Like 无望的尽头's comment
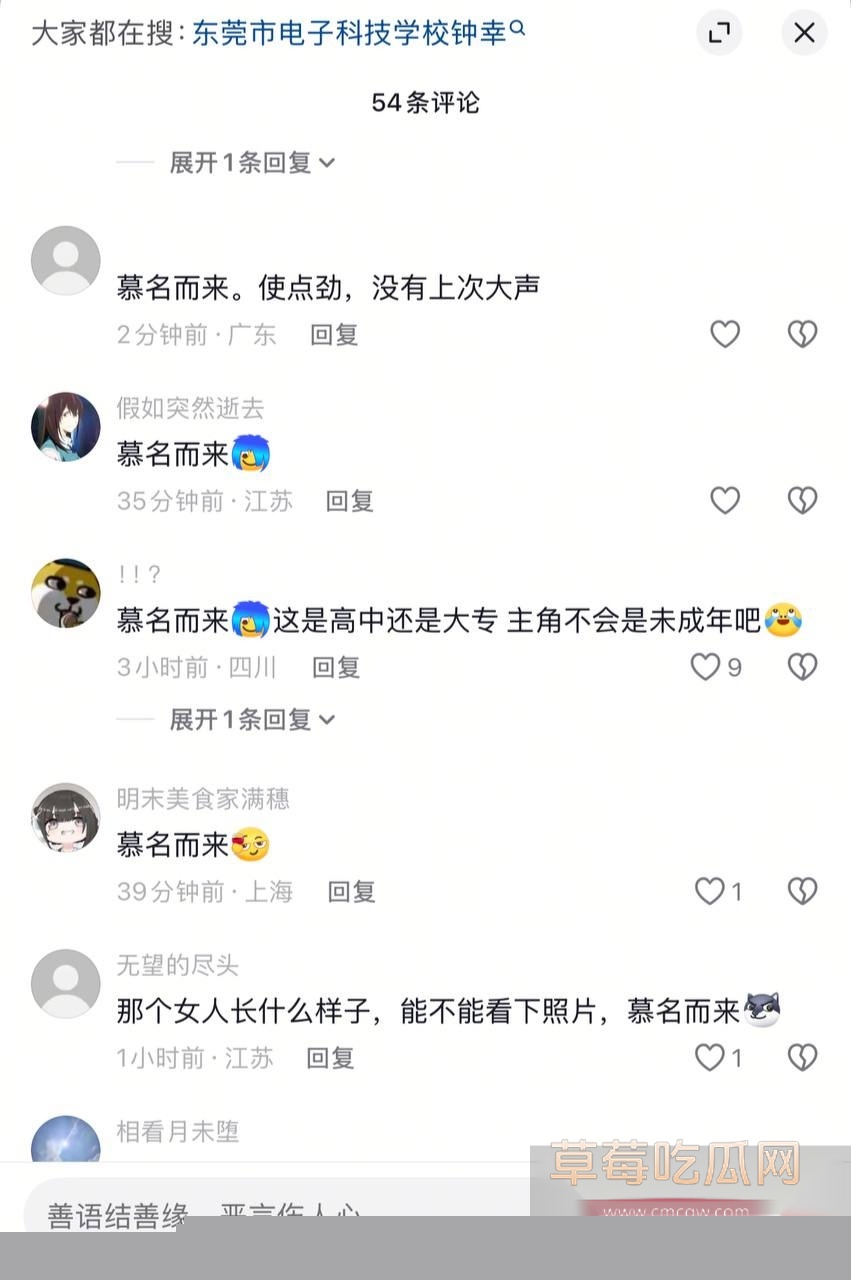Screen dimensions: 851x1280 (706, 1056)
